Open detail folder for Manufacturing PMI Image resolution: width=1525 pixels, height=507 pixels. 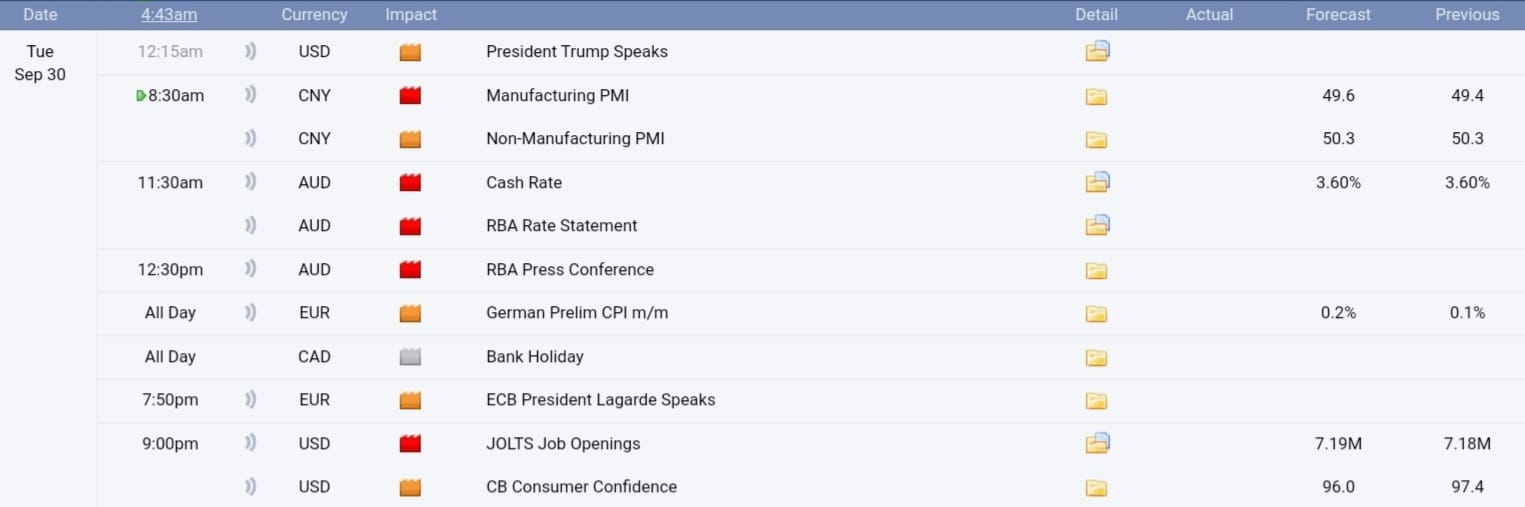point(1097,97)
